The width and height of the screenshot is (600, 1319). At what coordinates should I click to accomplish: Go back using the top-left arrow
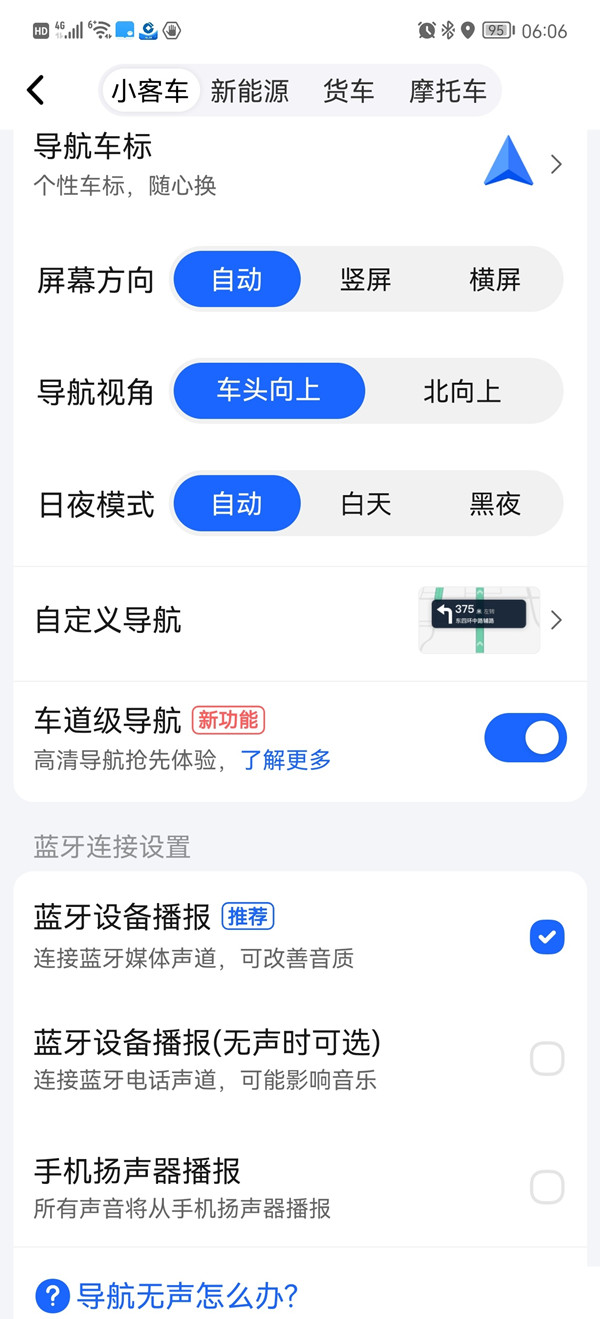[x=36, y=90]
